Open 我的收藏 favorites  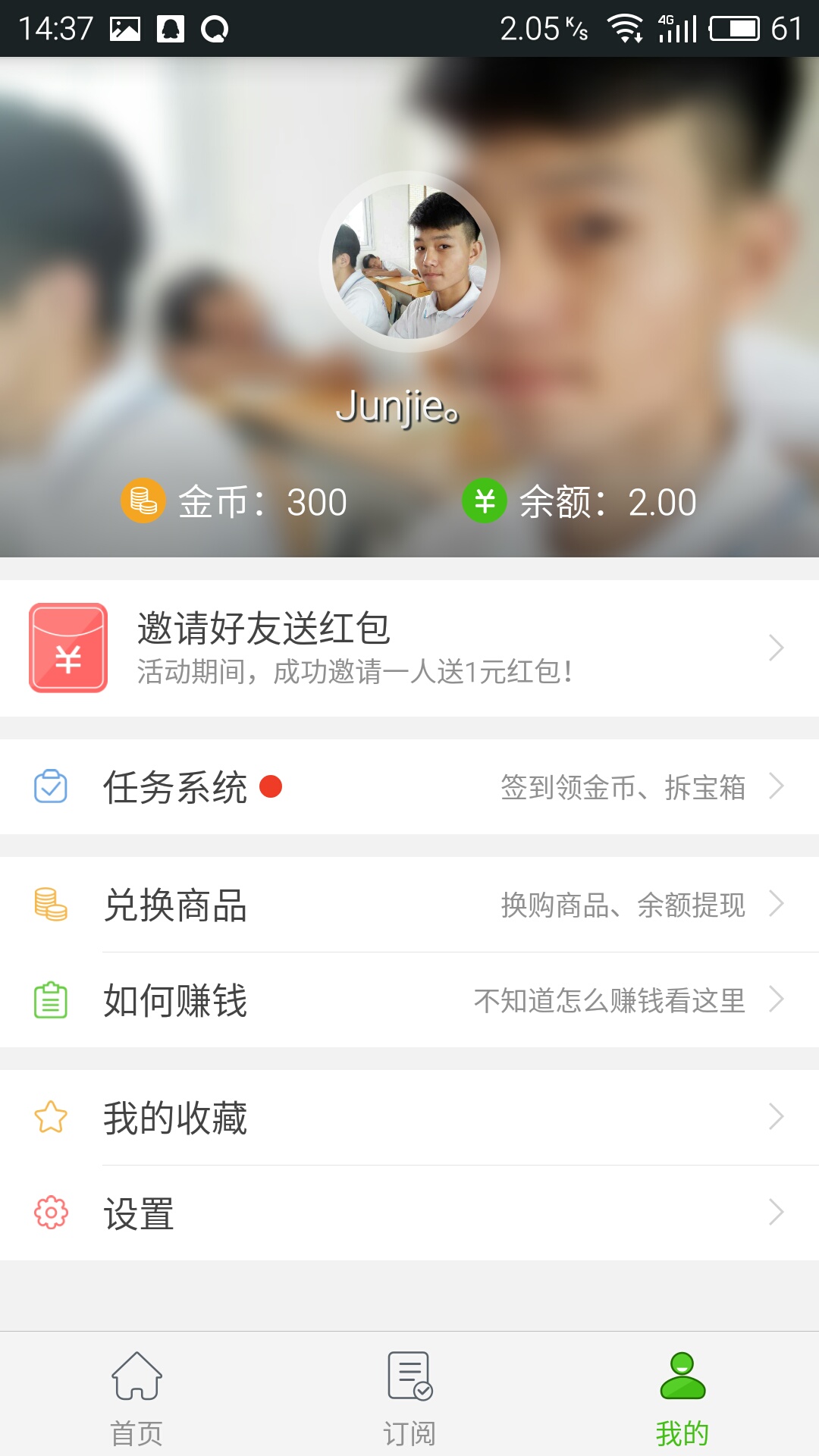pyautogui.click(x=409, y=1118)
